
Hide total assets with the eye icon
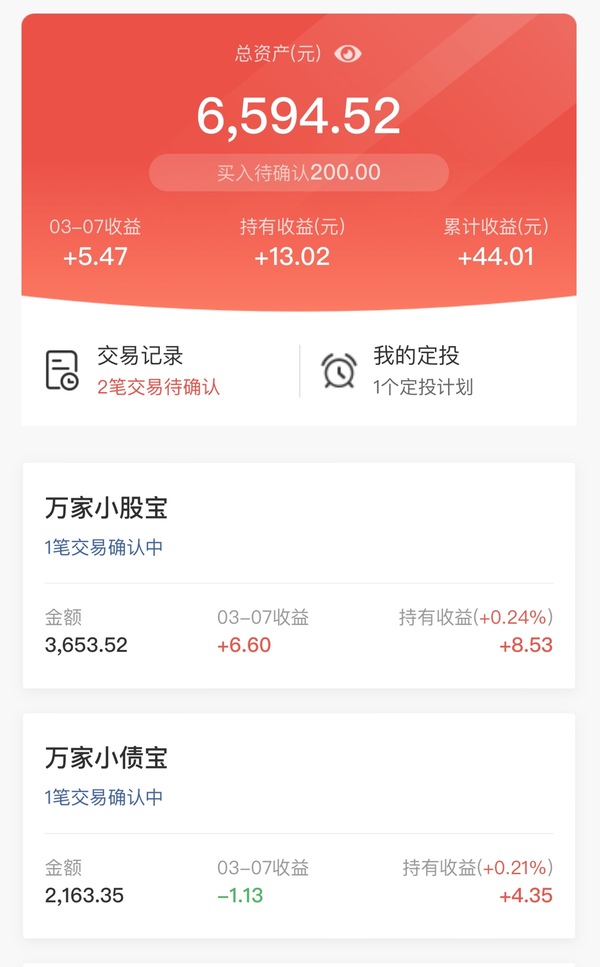(348, 54)
